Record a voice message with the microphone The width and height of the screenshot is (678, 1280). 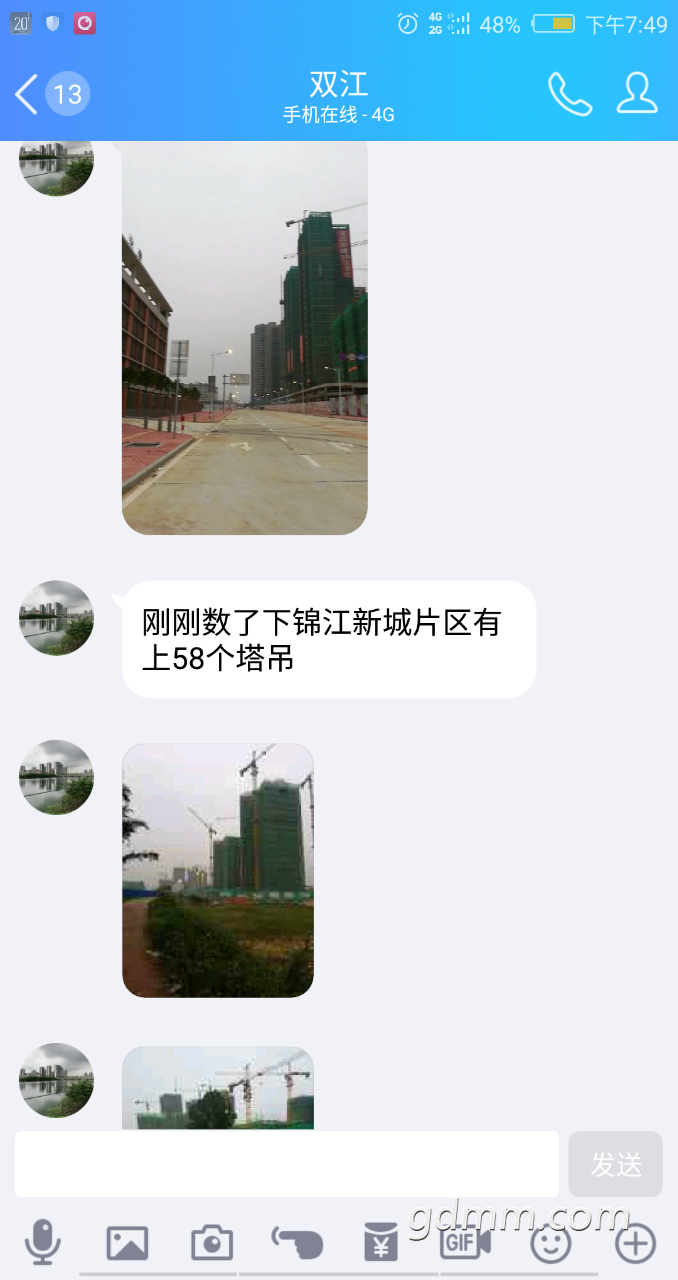tap(42, 1243)
